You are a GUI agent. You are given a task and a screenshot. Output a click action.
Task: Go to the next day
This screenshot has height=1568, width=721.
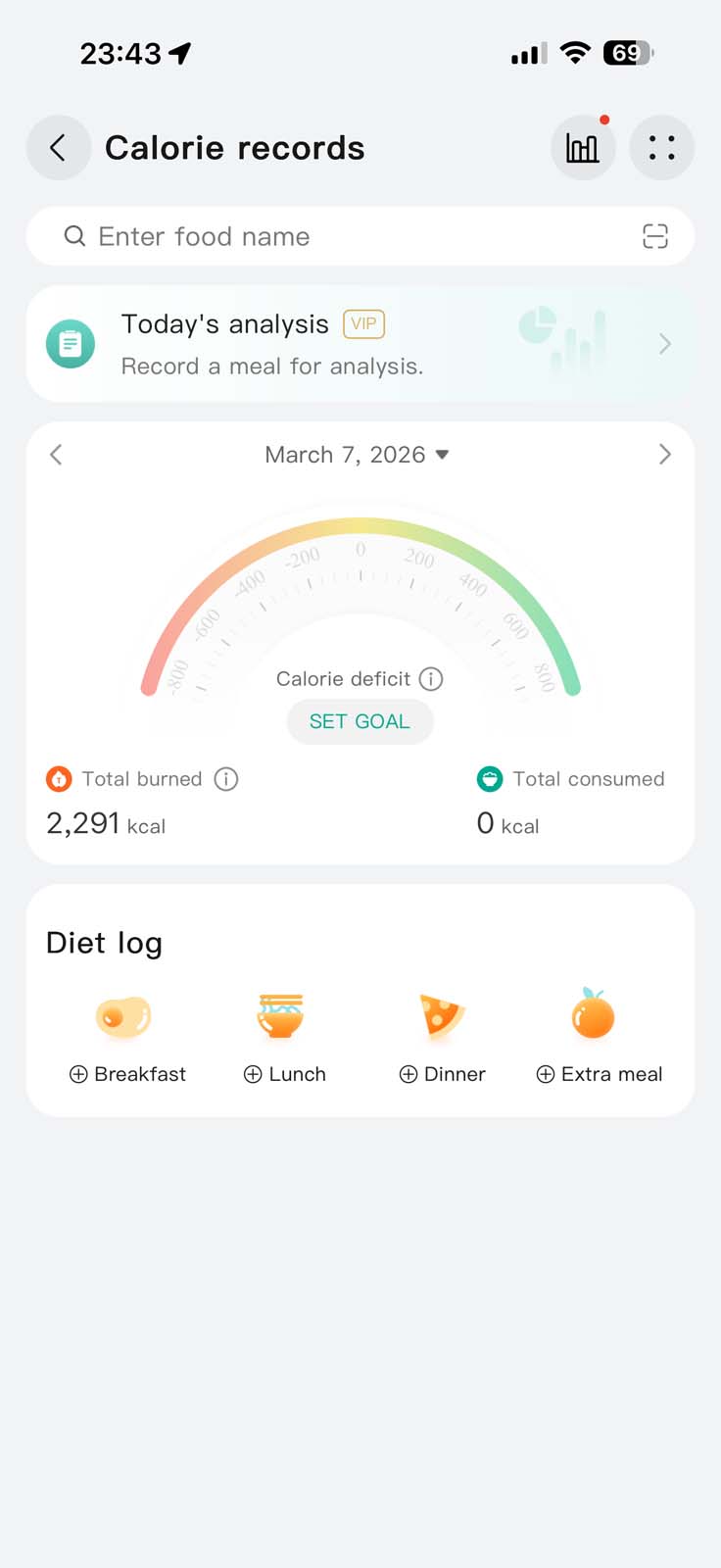coord(664,455)
